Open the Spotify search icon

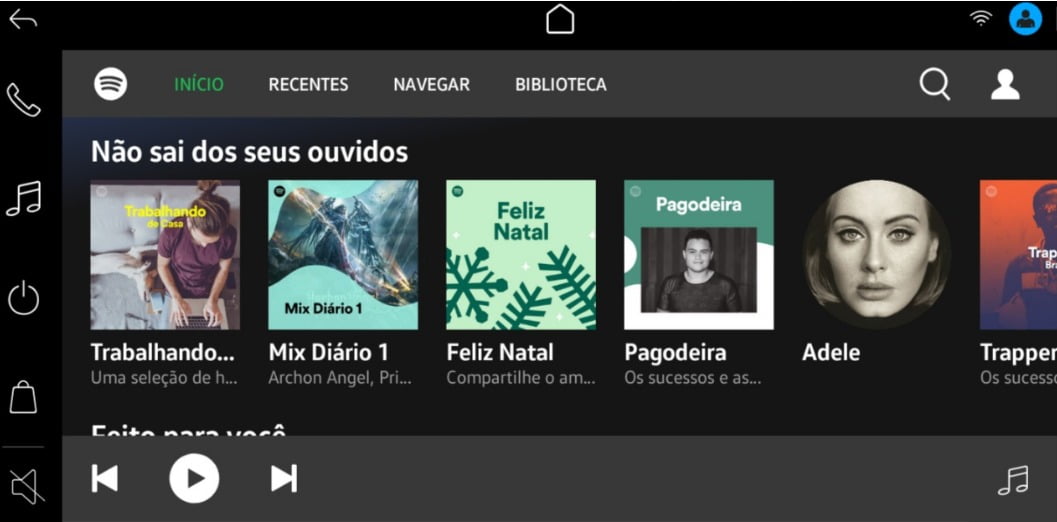pyautogui.click(x=934, y=85)
